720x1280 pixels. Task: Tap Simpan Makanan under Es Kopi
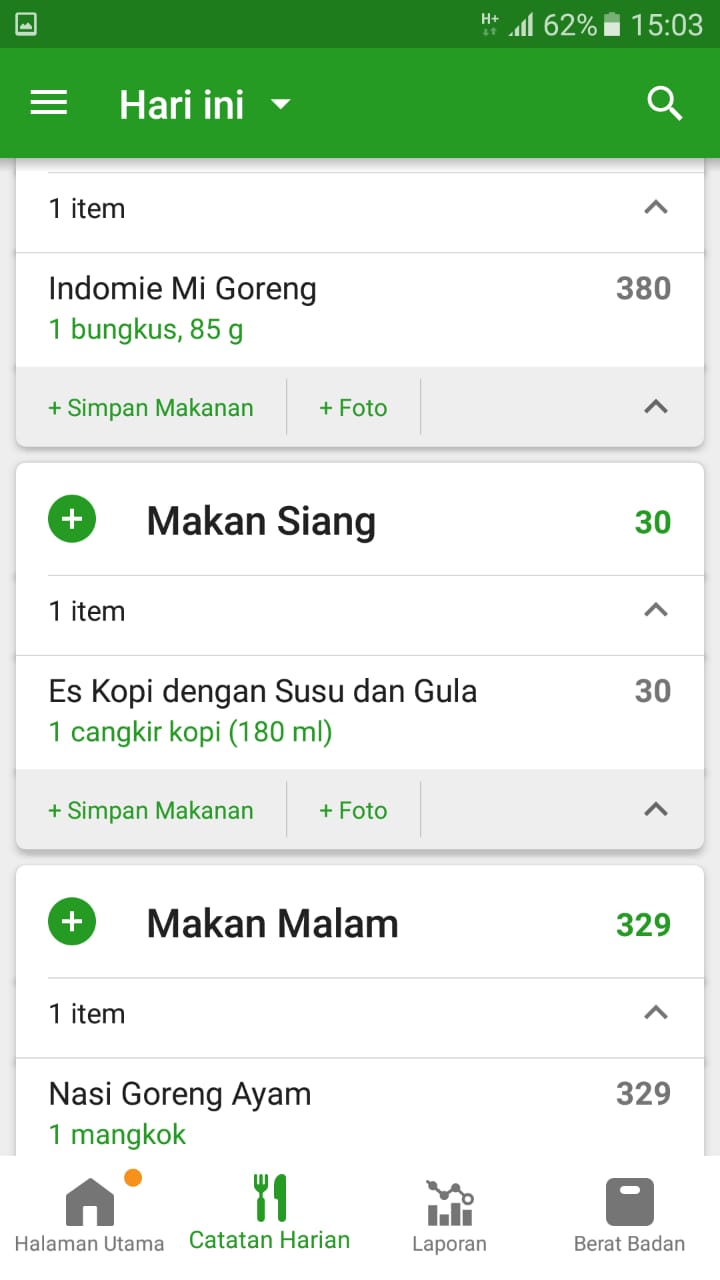151,811
